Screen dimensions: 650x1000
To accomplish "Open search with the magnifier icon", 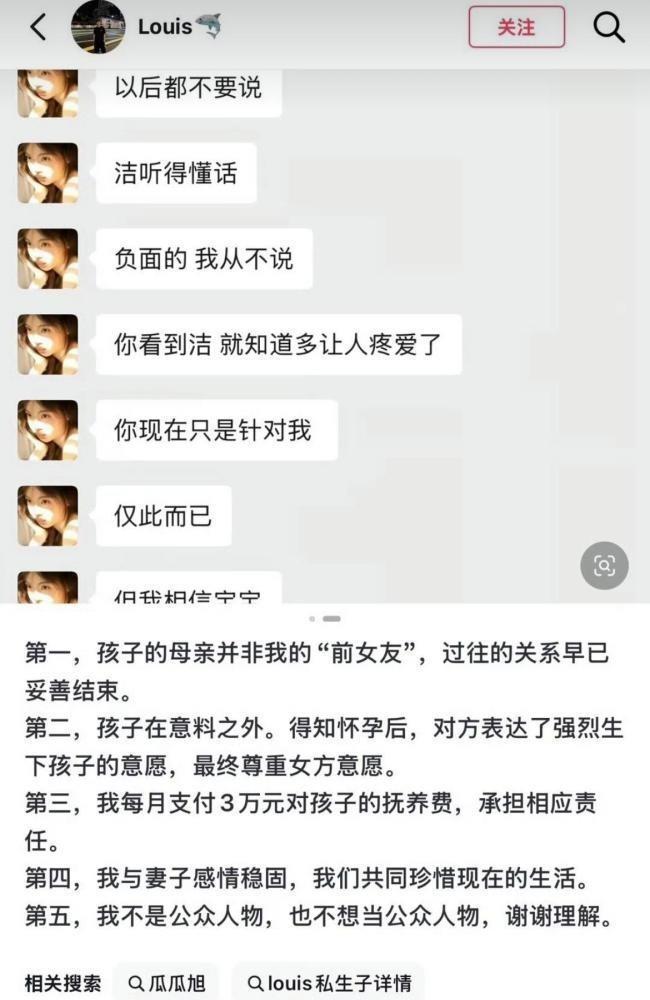I will click(609, 28).
